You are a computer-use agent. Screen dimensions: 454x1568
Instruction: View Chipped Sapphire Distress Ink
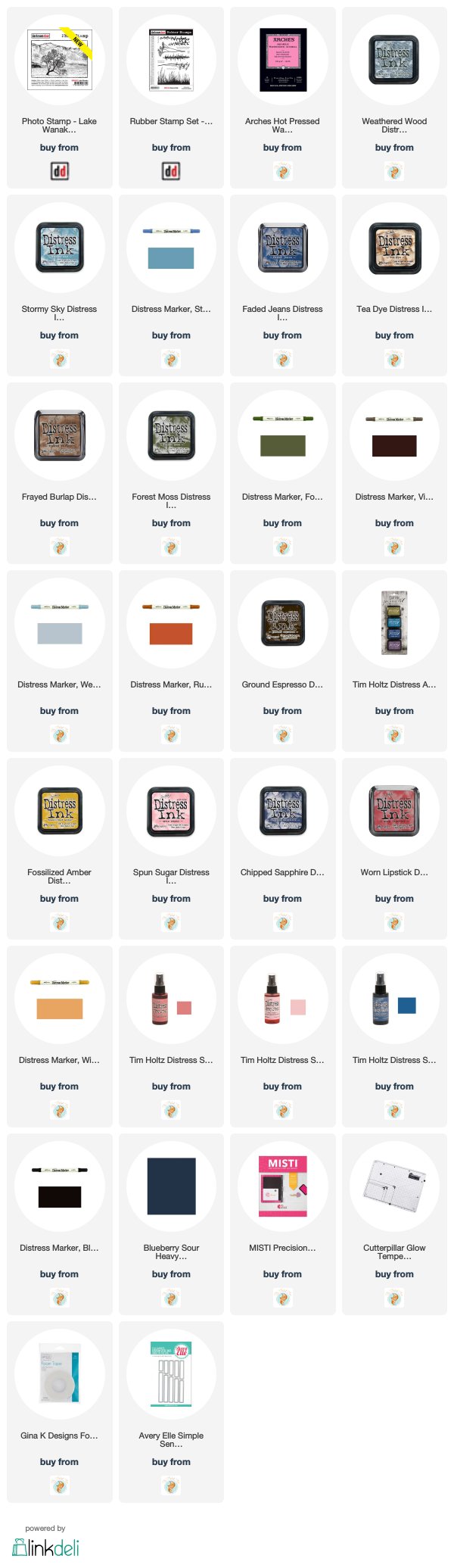[x=282, y=812]
